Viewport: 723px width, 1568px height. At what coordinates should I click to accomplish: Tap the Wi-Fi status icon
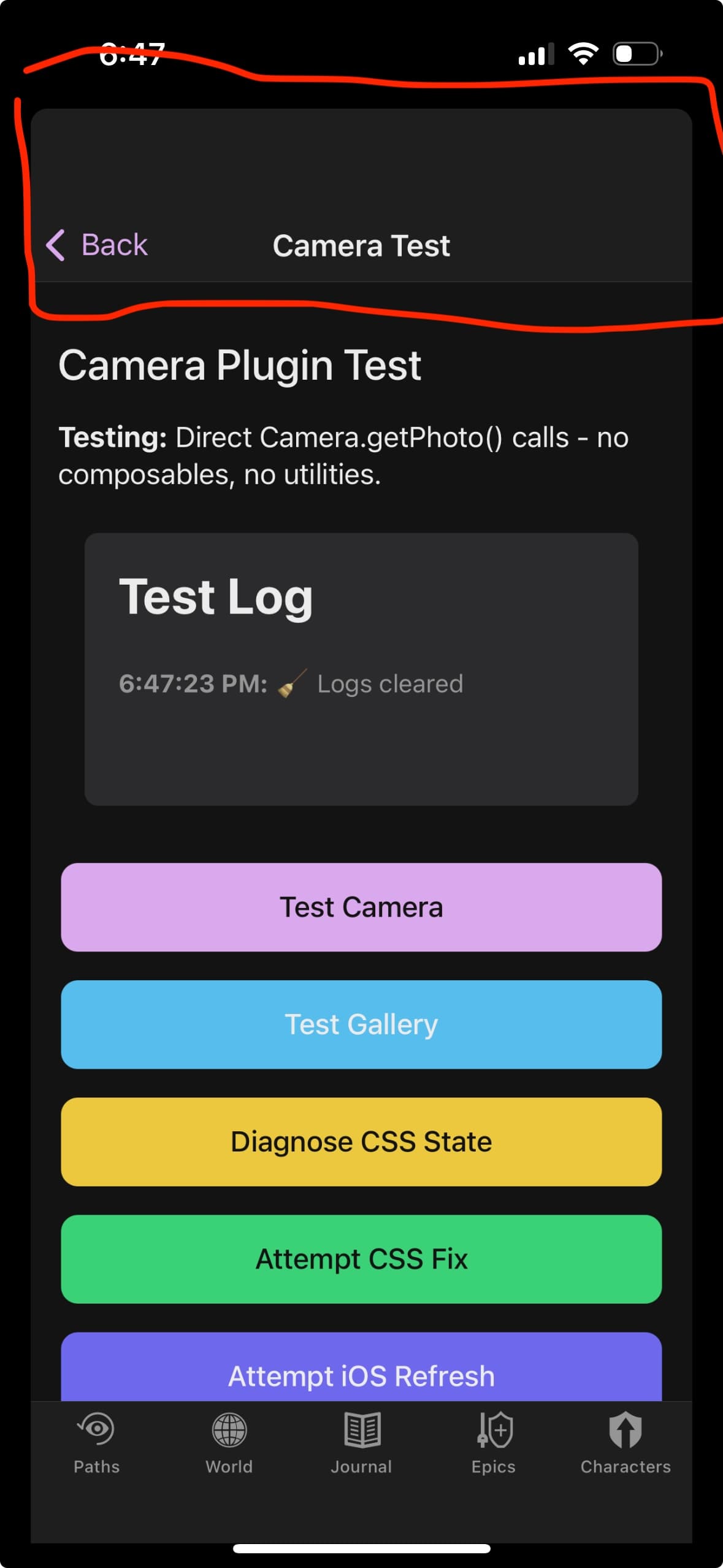pyautogui.click(x=583, y=54)
